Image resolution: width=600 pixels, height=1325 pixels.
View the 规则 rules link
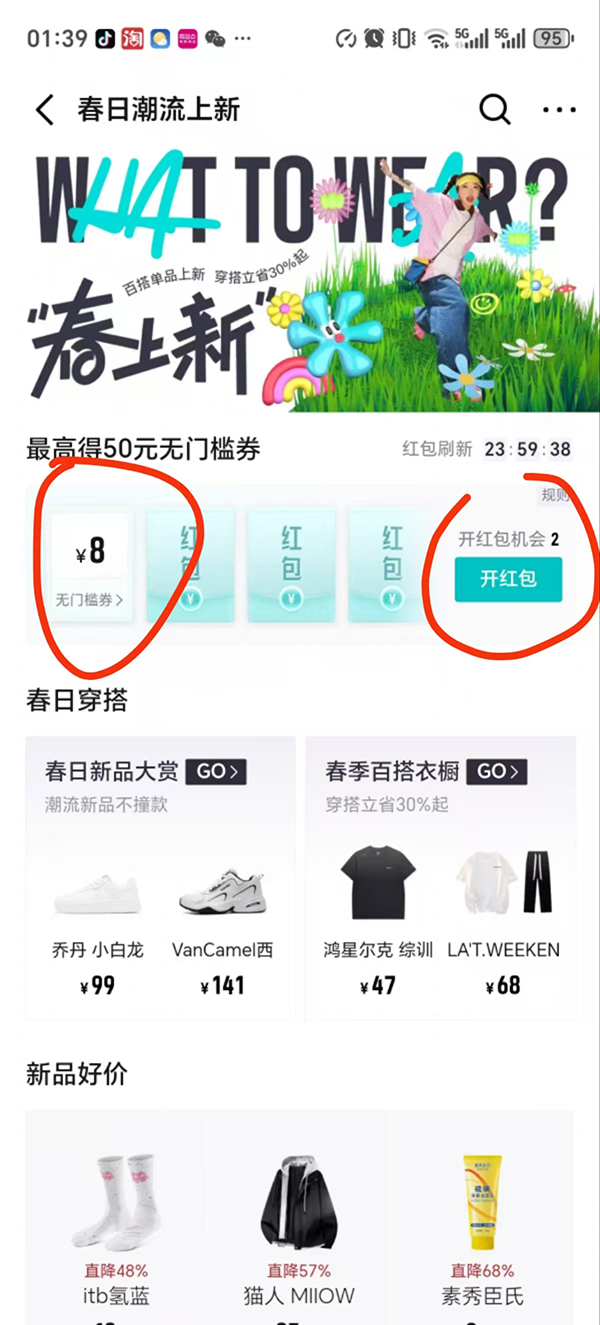[x=555, y=494]
